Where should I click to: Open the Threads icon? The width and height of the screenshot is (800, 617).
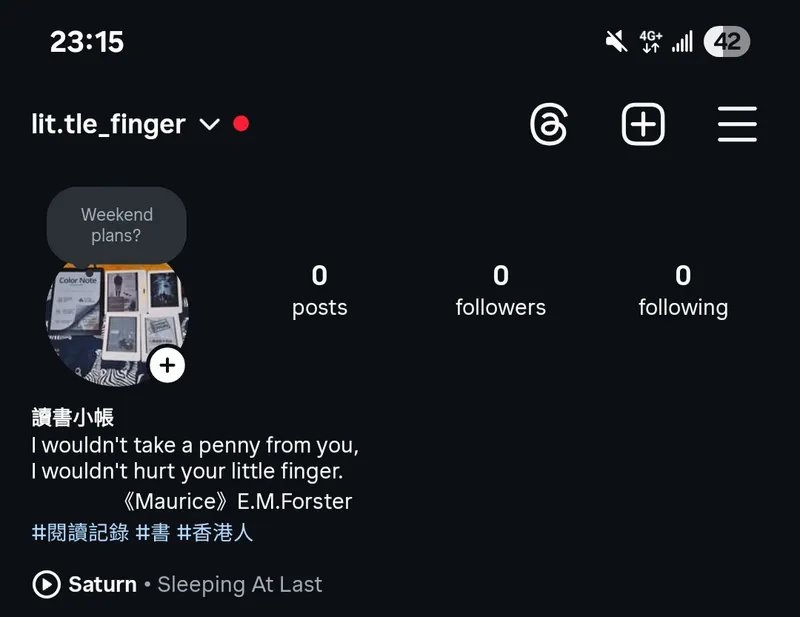point(548,125)
